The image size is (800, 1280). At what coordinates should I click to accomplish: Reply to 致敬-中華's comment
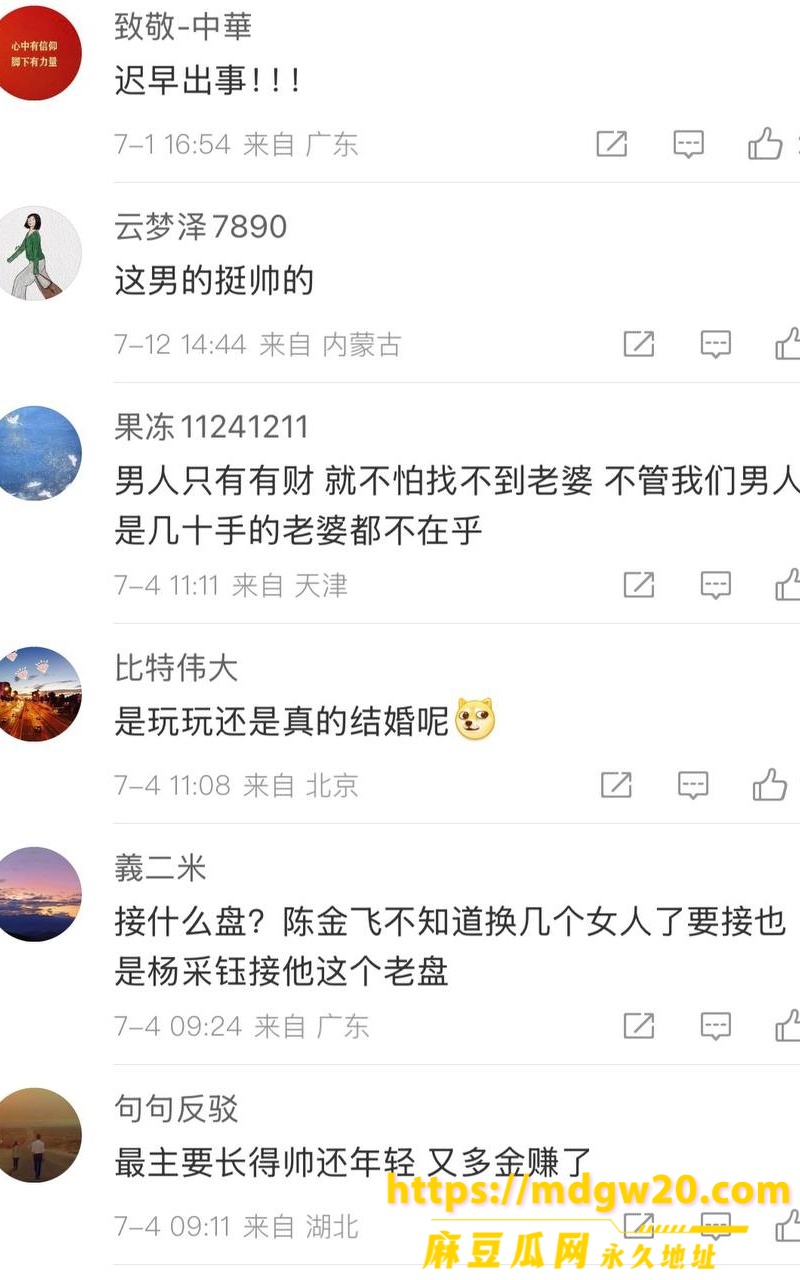click(688, 144)
